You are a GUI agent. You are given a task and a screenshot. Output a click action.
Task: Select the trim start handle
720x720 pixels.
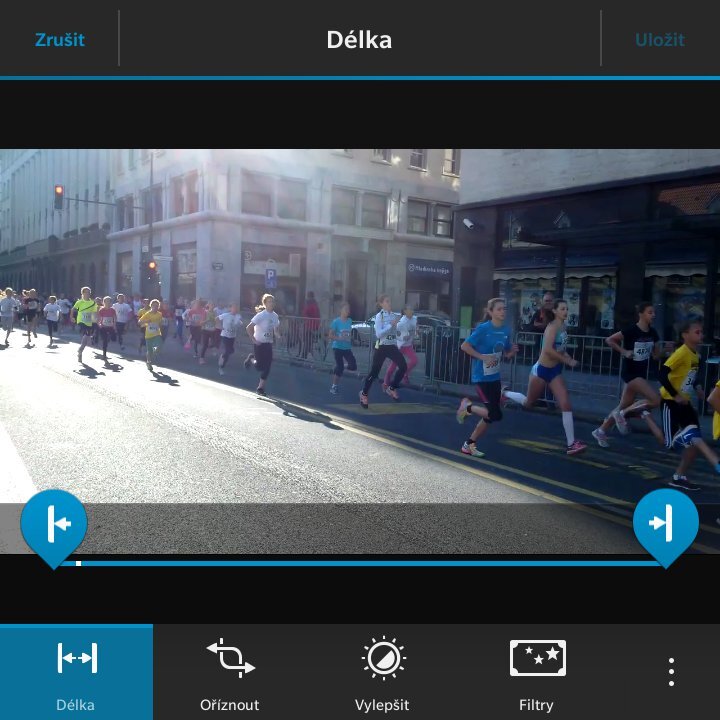[x=54, y=524]
